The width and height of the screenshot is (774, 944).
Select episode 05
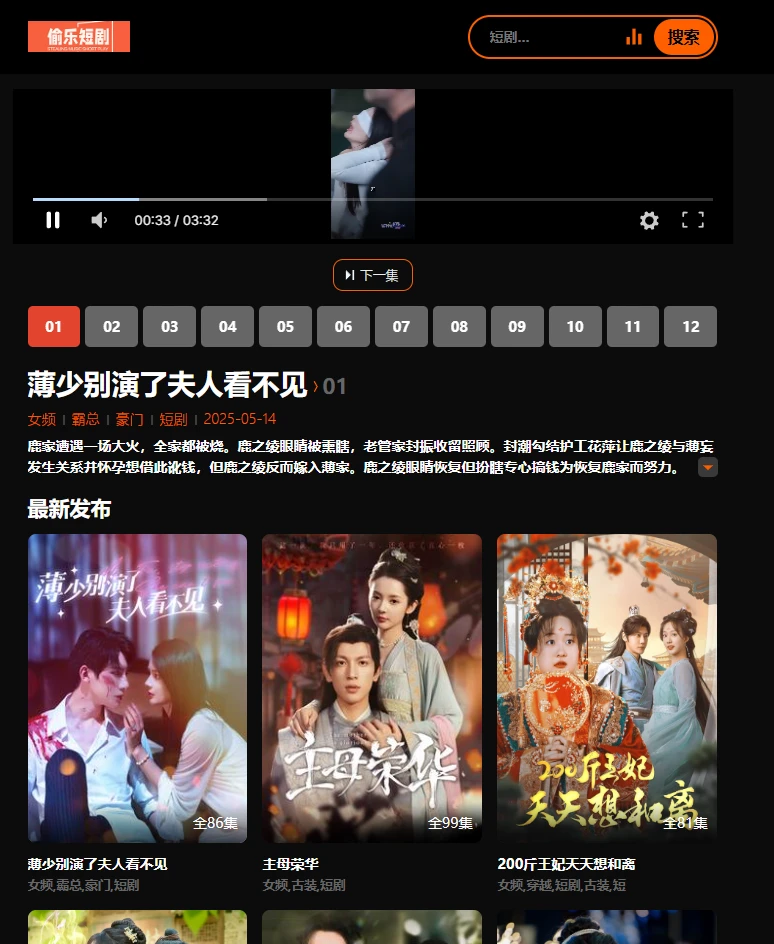[285, 326]
